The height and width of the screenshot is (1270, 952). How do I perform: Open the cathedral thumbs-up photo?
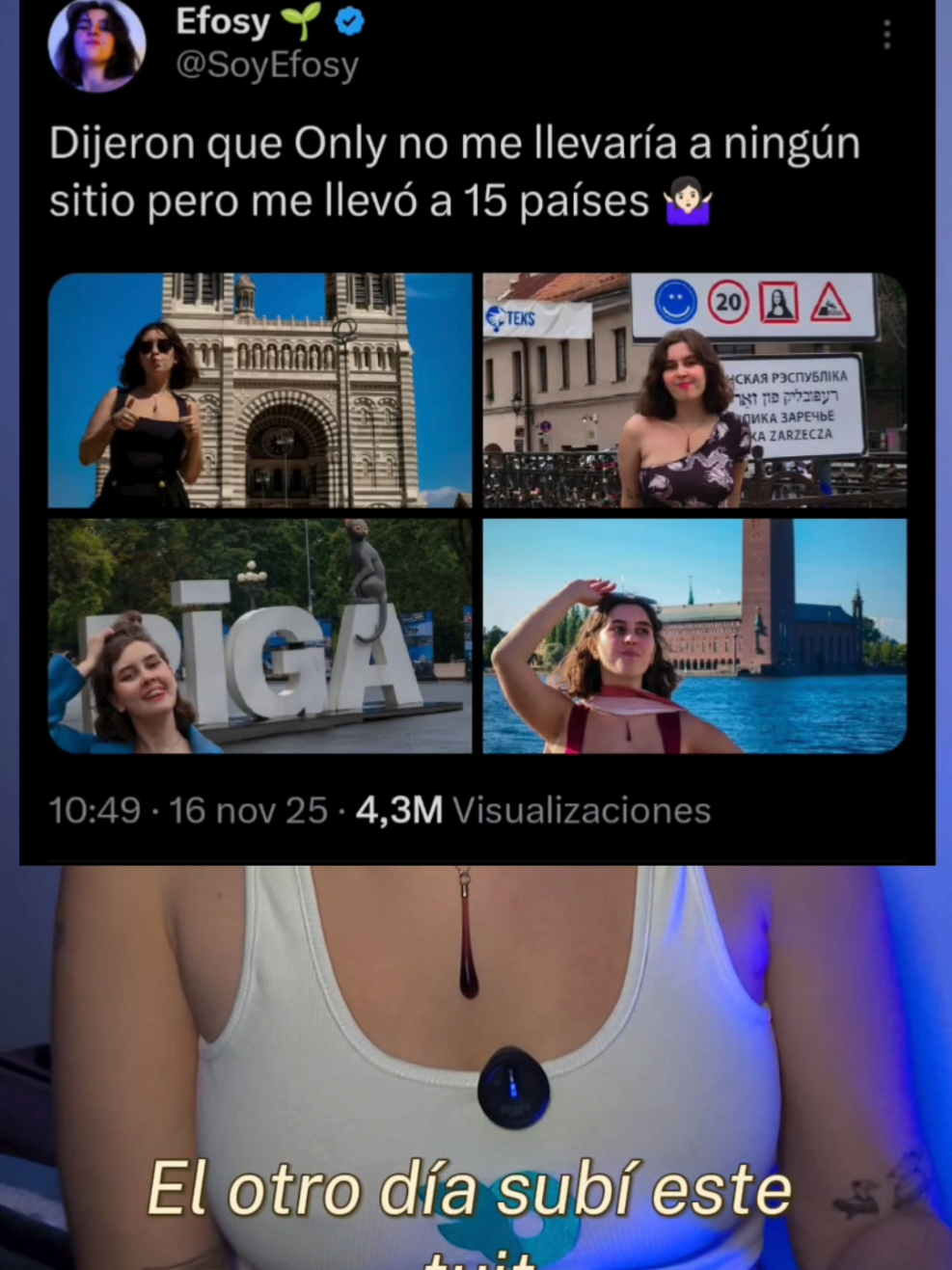(x=258, y=389)
